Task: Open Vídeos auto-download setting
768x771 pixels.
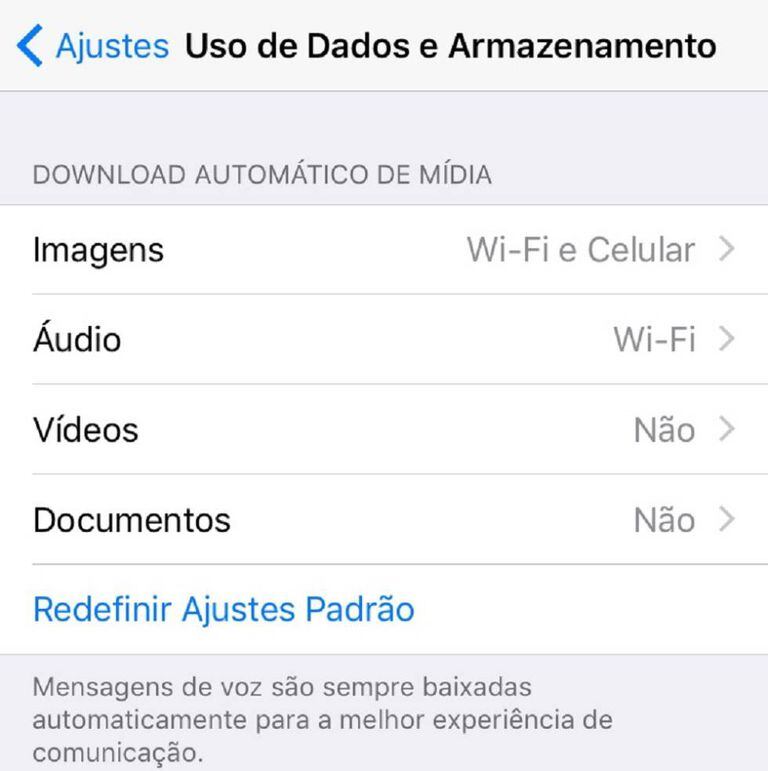Action: pos(384,430)
